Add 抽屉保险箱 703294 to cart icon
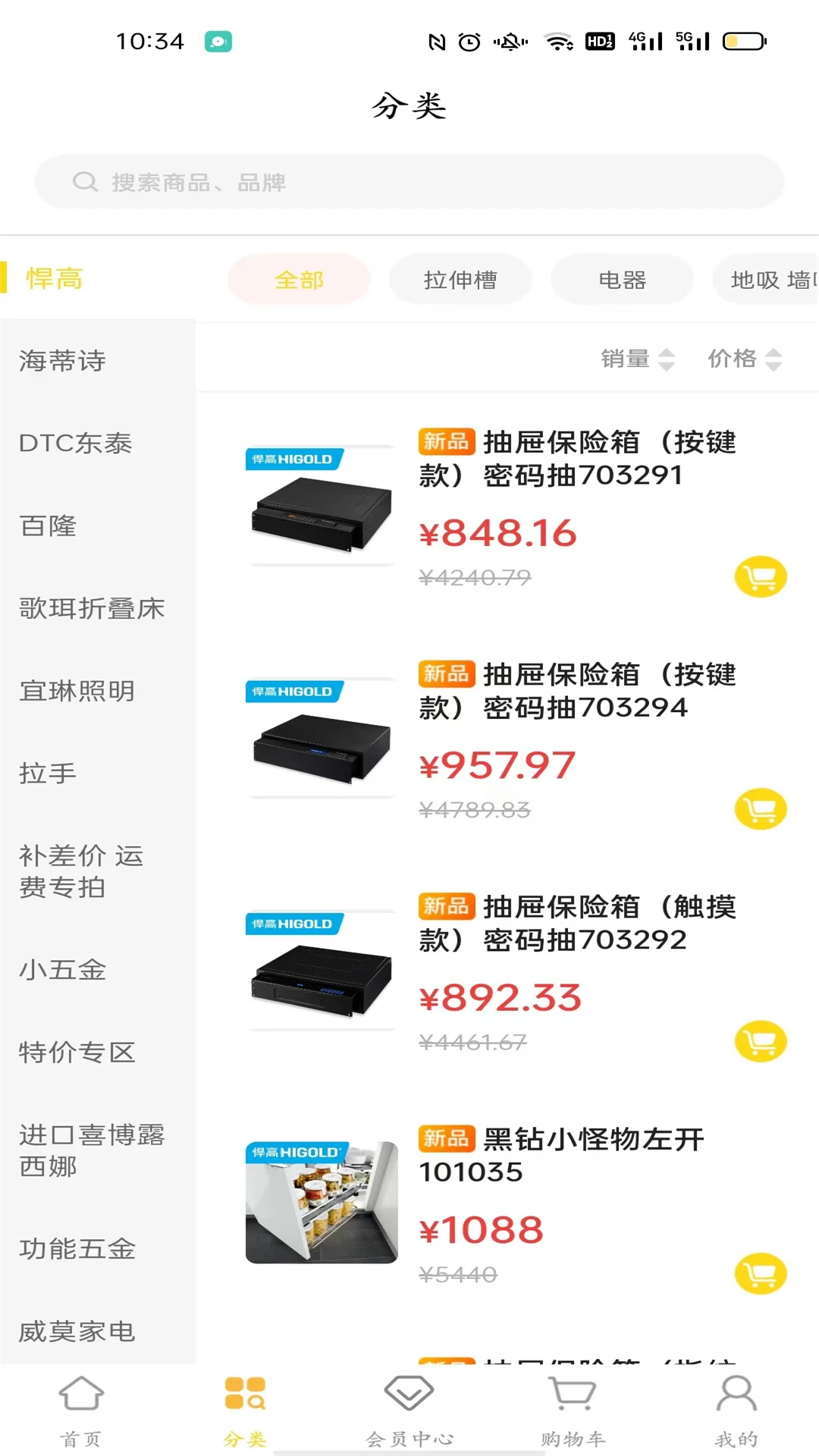Screen dimensions: 819x1456 (x=760, y=809)
